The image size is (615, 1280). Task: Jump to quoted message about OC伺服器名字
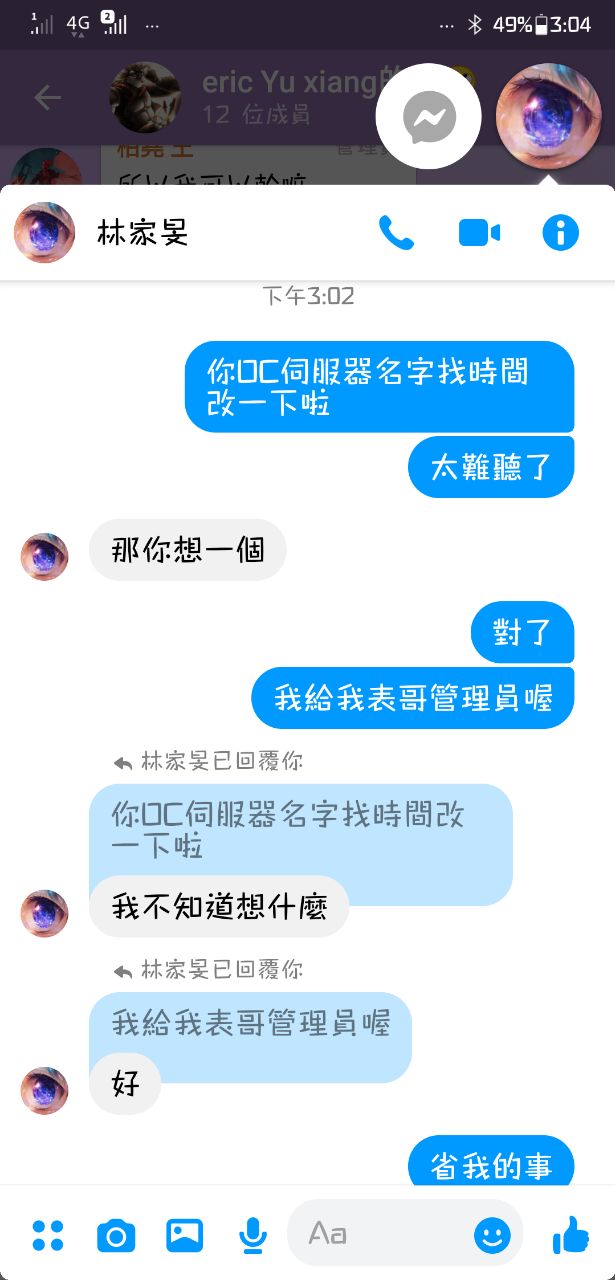coord(300,830)
